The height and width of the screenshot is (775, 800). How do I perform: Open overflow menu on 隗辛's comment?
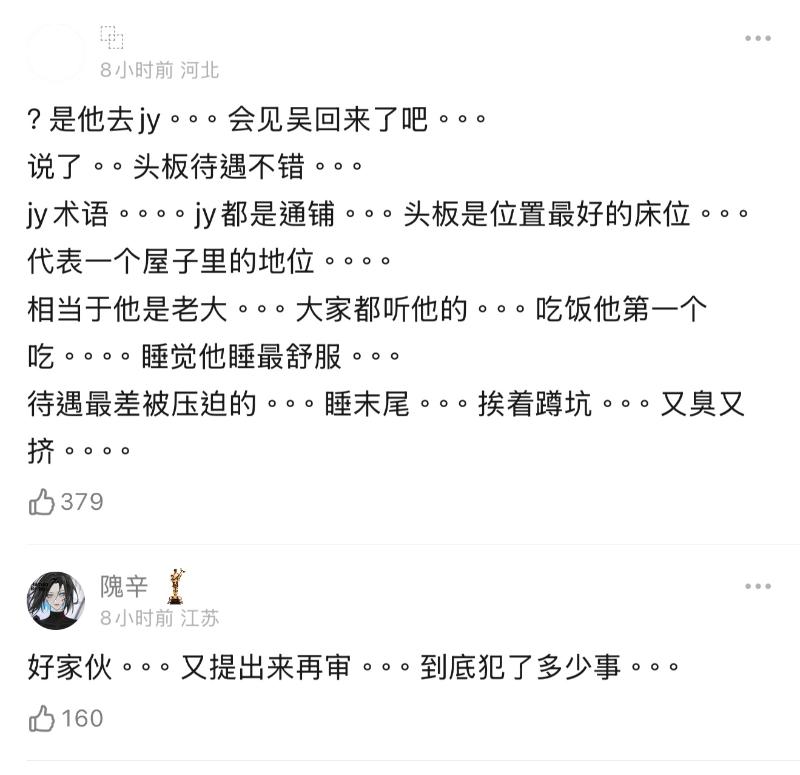[757, 586]
